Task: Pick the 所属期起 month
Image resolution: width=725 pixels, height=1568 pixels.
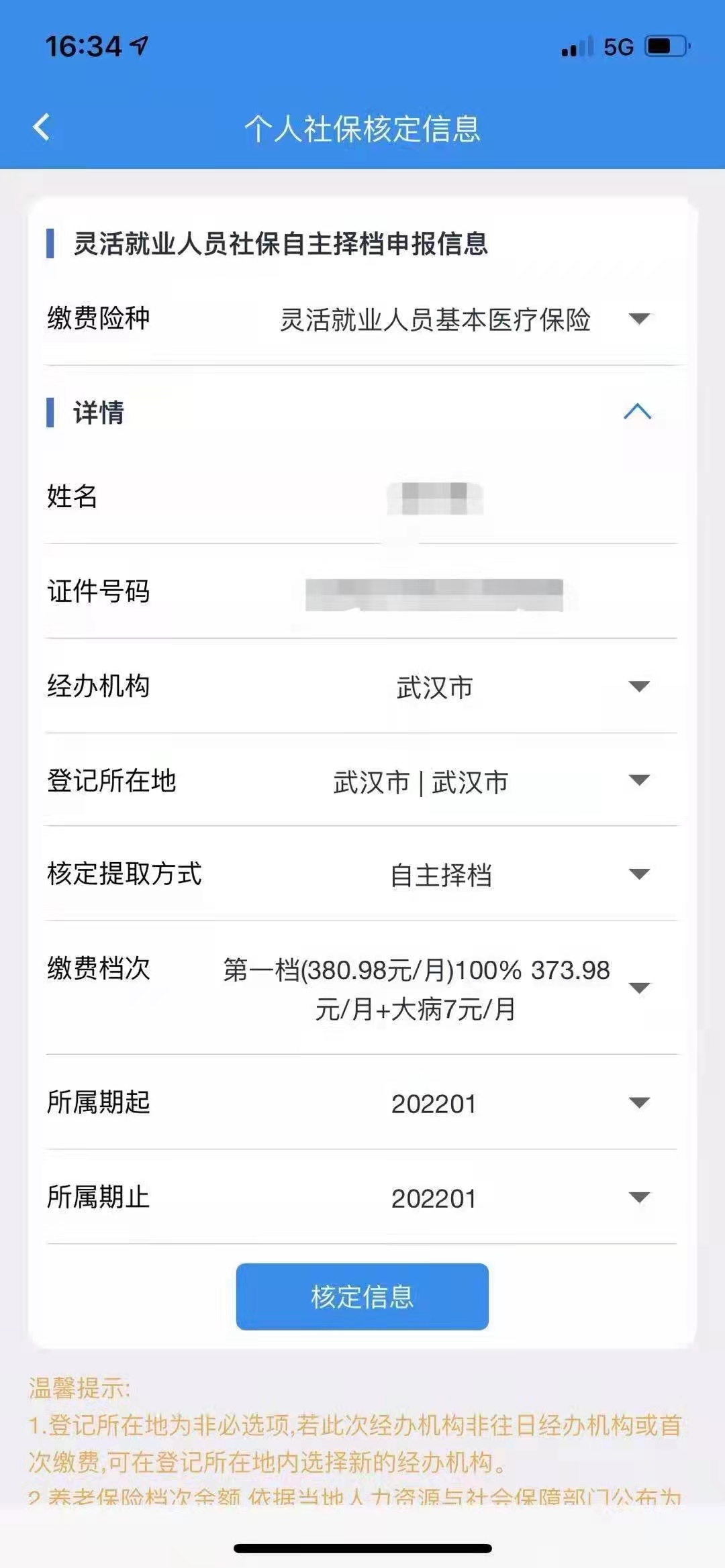Action: 362,1103
